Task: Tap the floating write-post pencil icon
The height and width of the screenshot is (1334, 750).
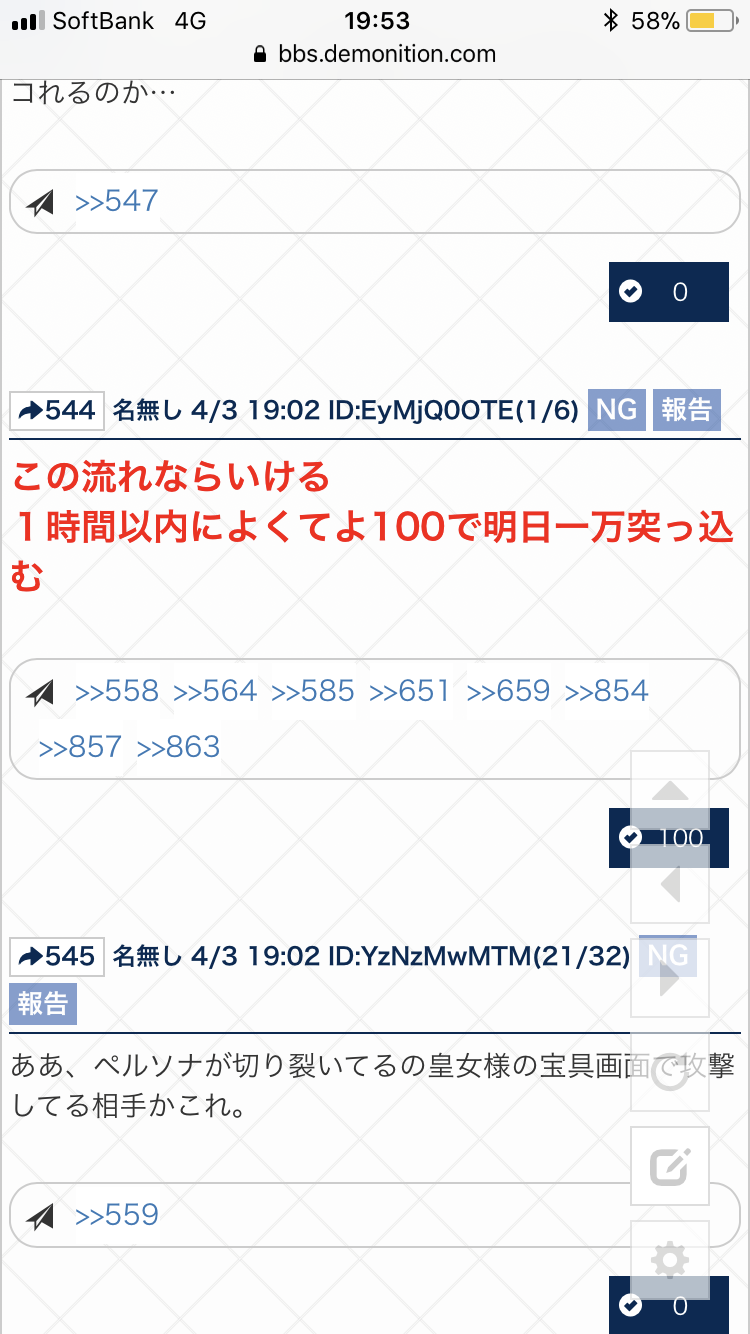Action: pyautogui.click(x=670, y=1165)
